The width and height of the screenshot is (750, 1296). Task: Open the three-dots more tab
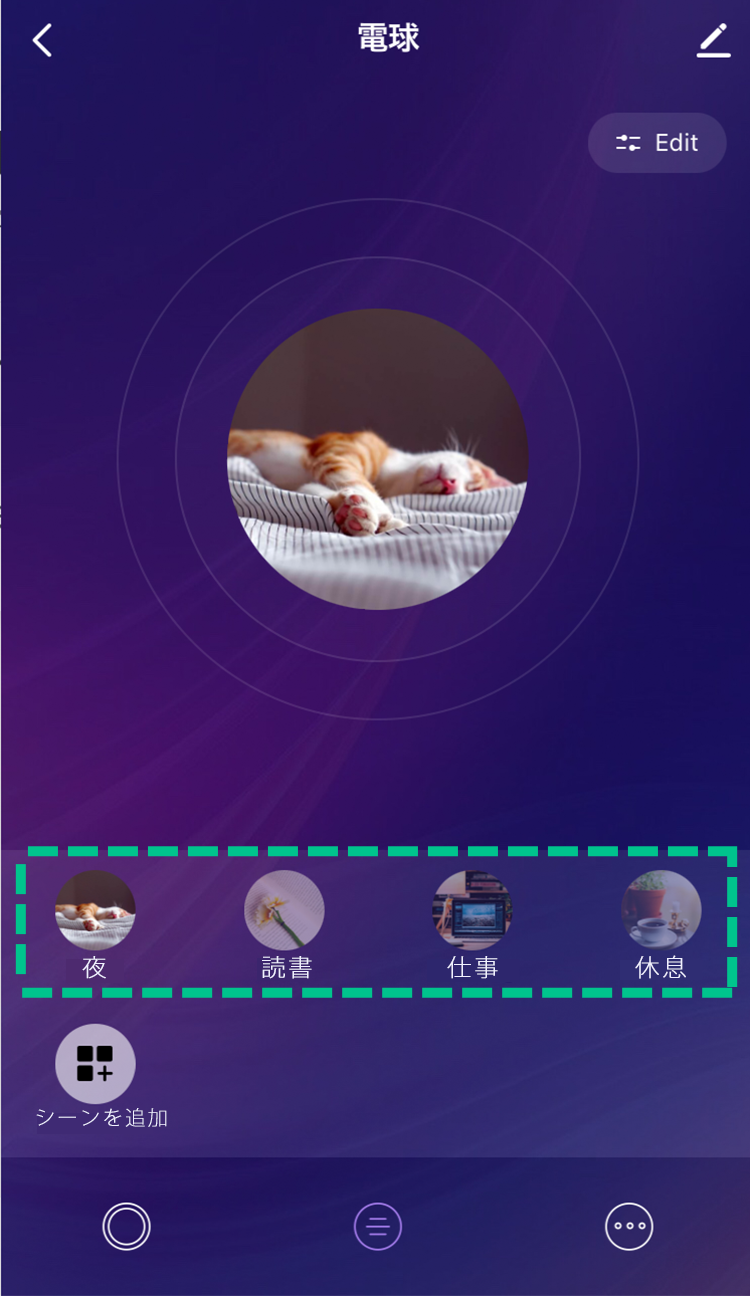(629, 1226)
